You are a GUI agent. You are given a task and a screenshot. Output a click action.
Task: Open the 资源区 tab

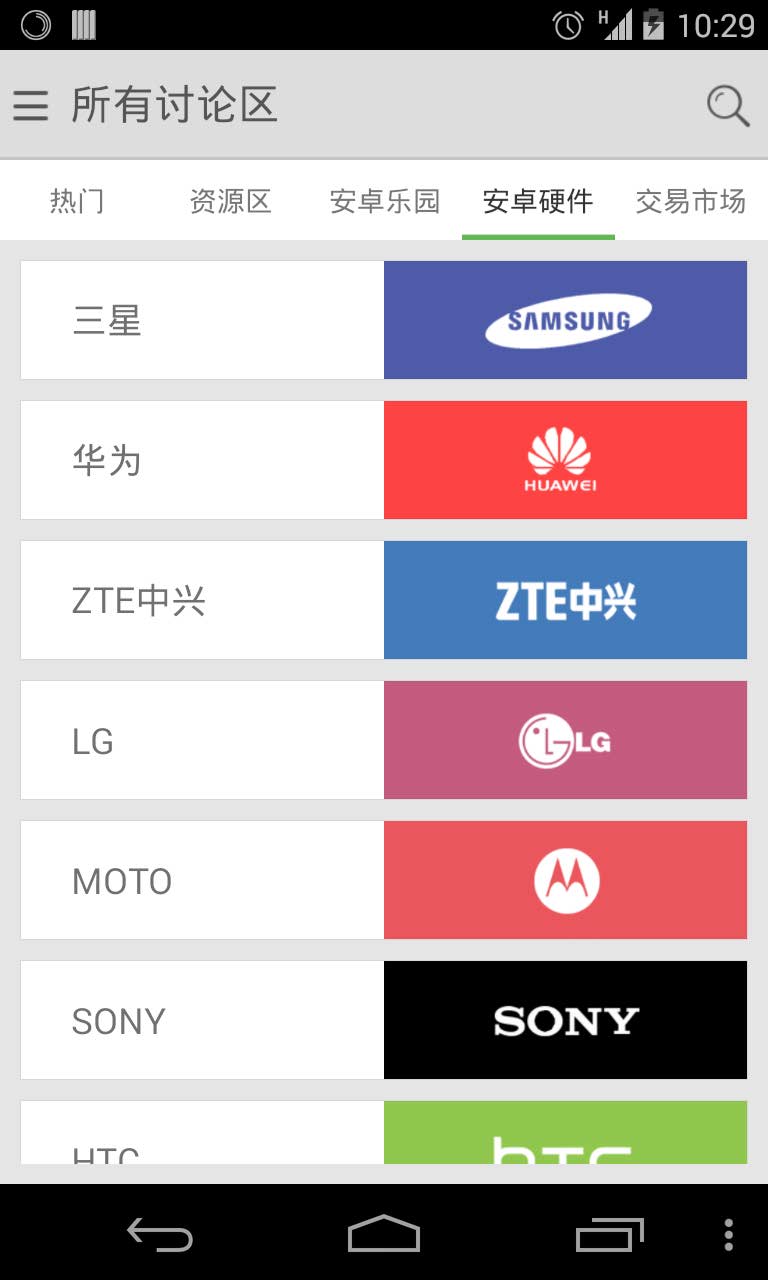point(231,201)
